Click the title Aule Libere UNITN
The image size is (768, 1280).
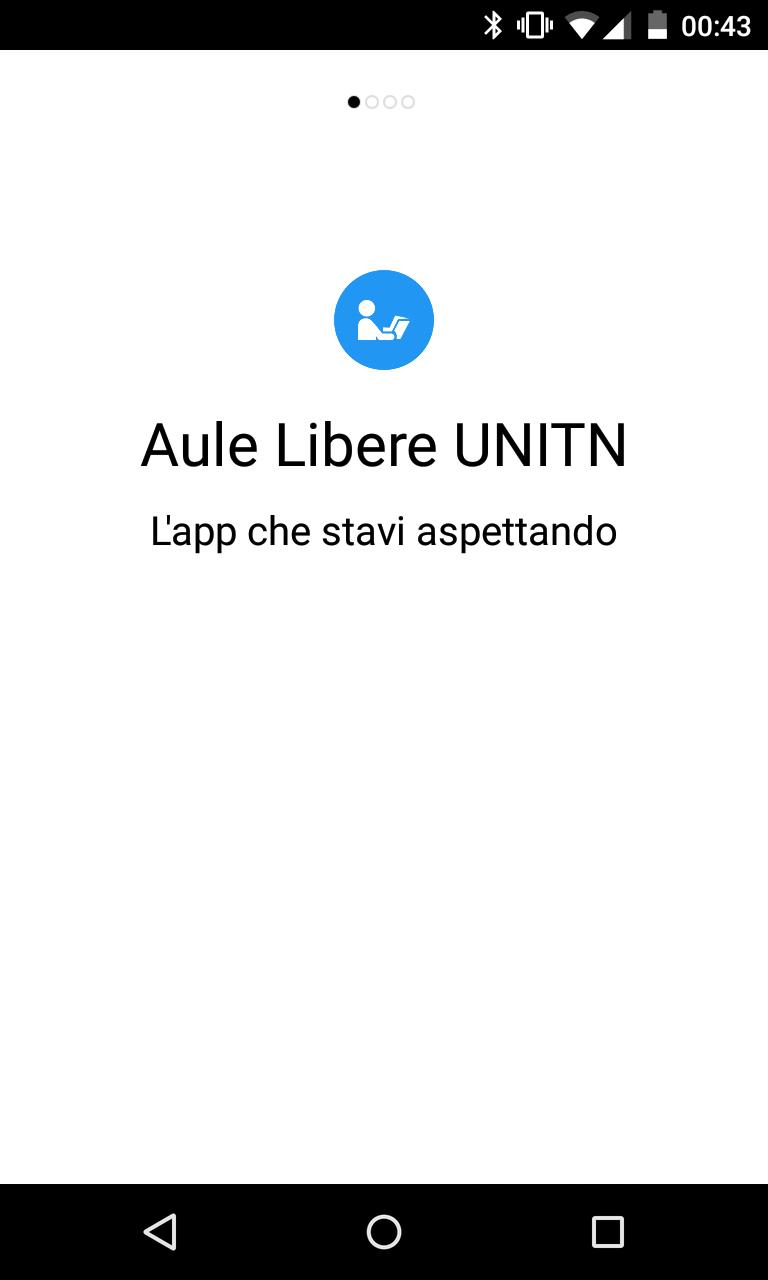point(384,446)
